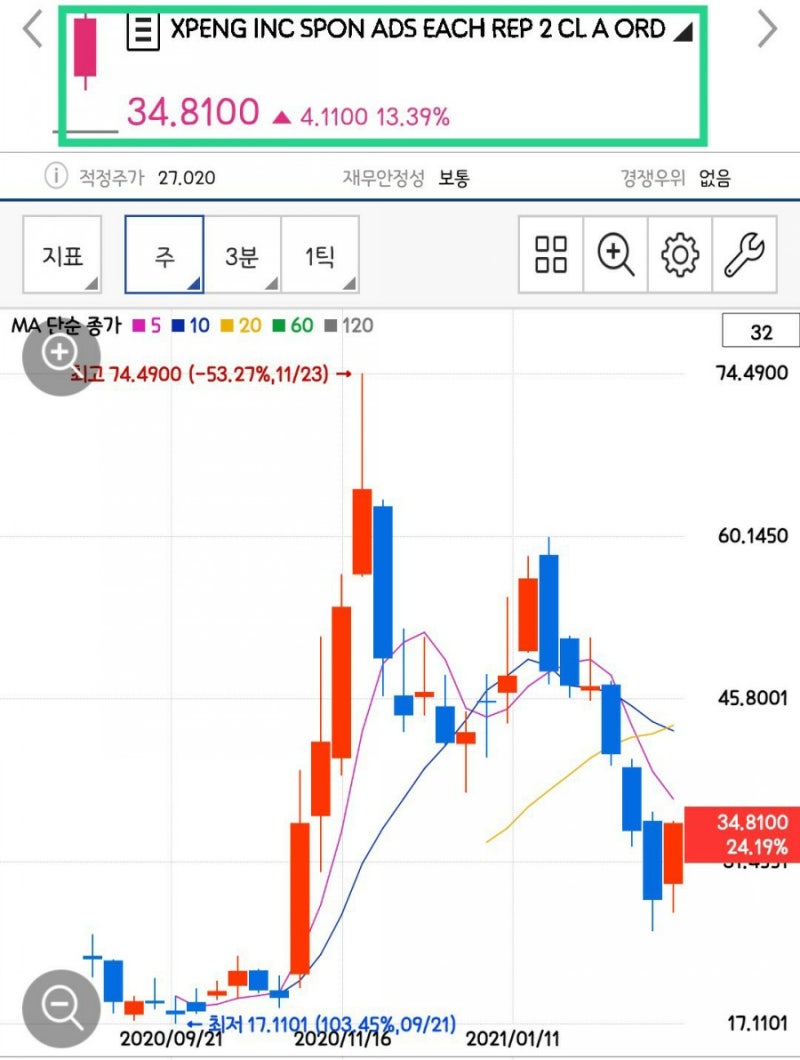The width and height of the screenshot is (800, 1060).
Task: Open the wrench tools menu
Action: (746, 255)
